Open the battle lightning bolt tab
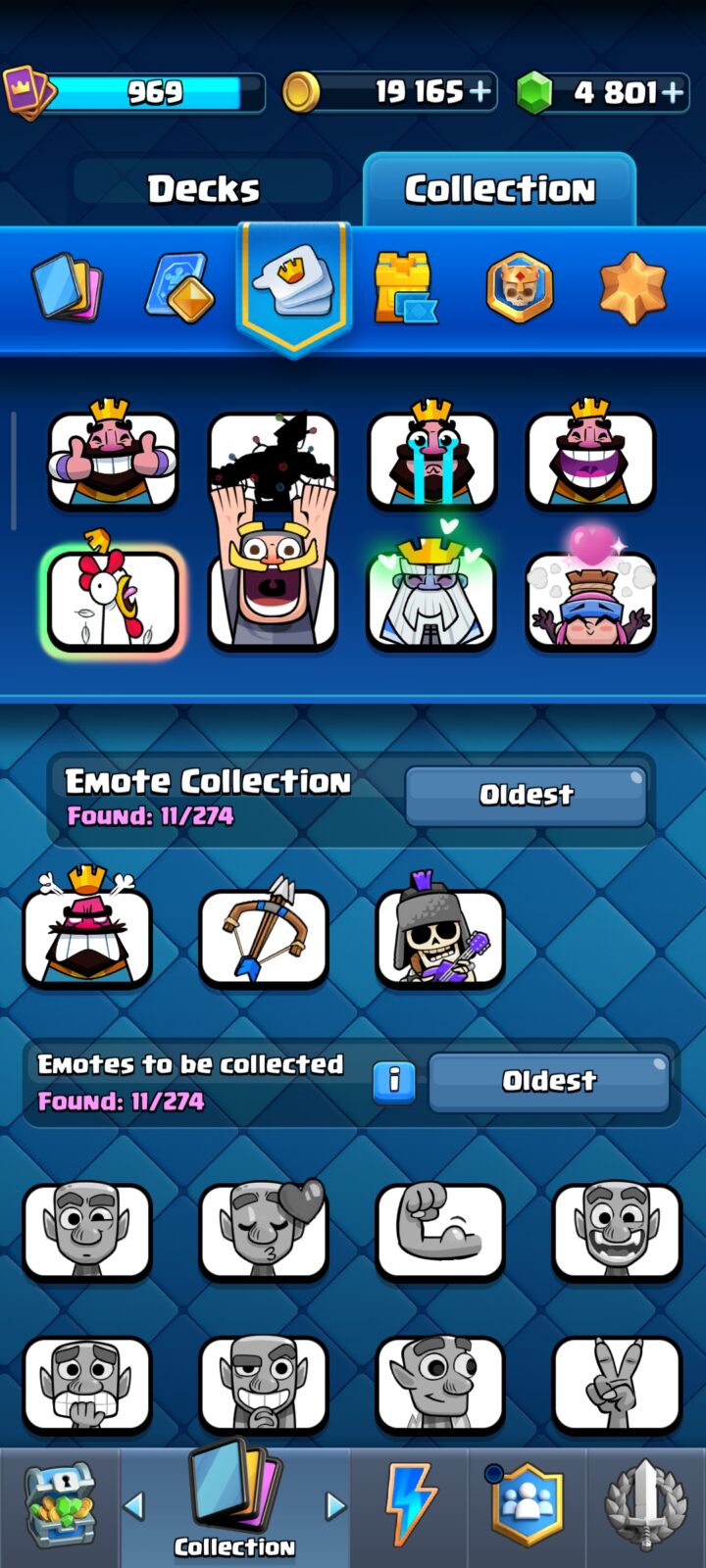The height and width of the screenshot is (1568, 706). coord(411,1507)
